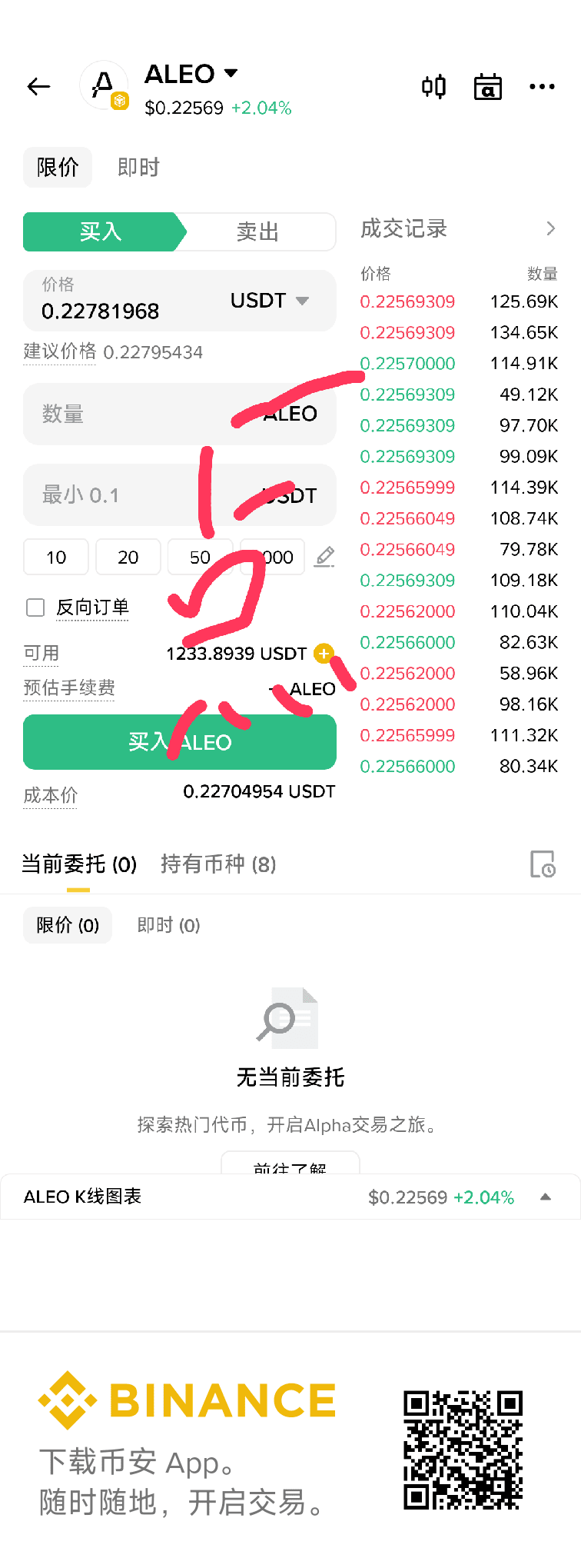The width and height of the screenshot is (581, 1568).
Task: Select the 限价 order type tab
Action: coord(58,168)
